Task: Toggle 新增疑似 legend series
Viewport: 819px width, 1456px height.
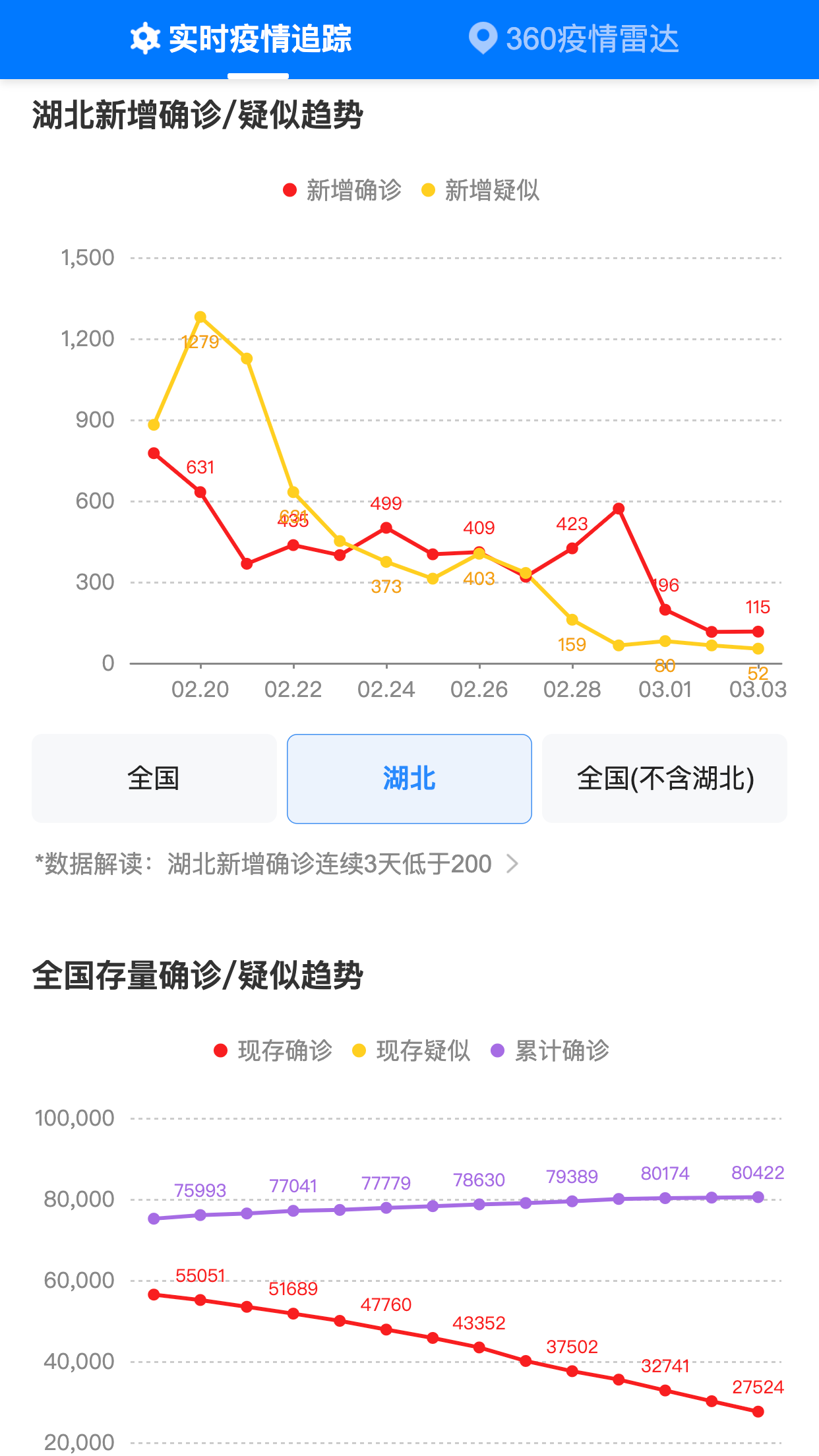Action: [x=481, y=191]
